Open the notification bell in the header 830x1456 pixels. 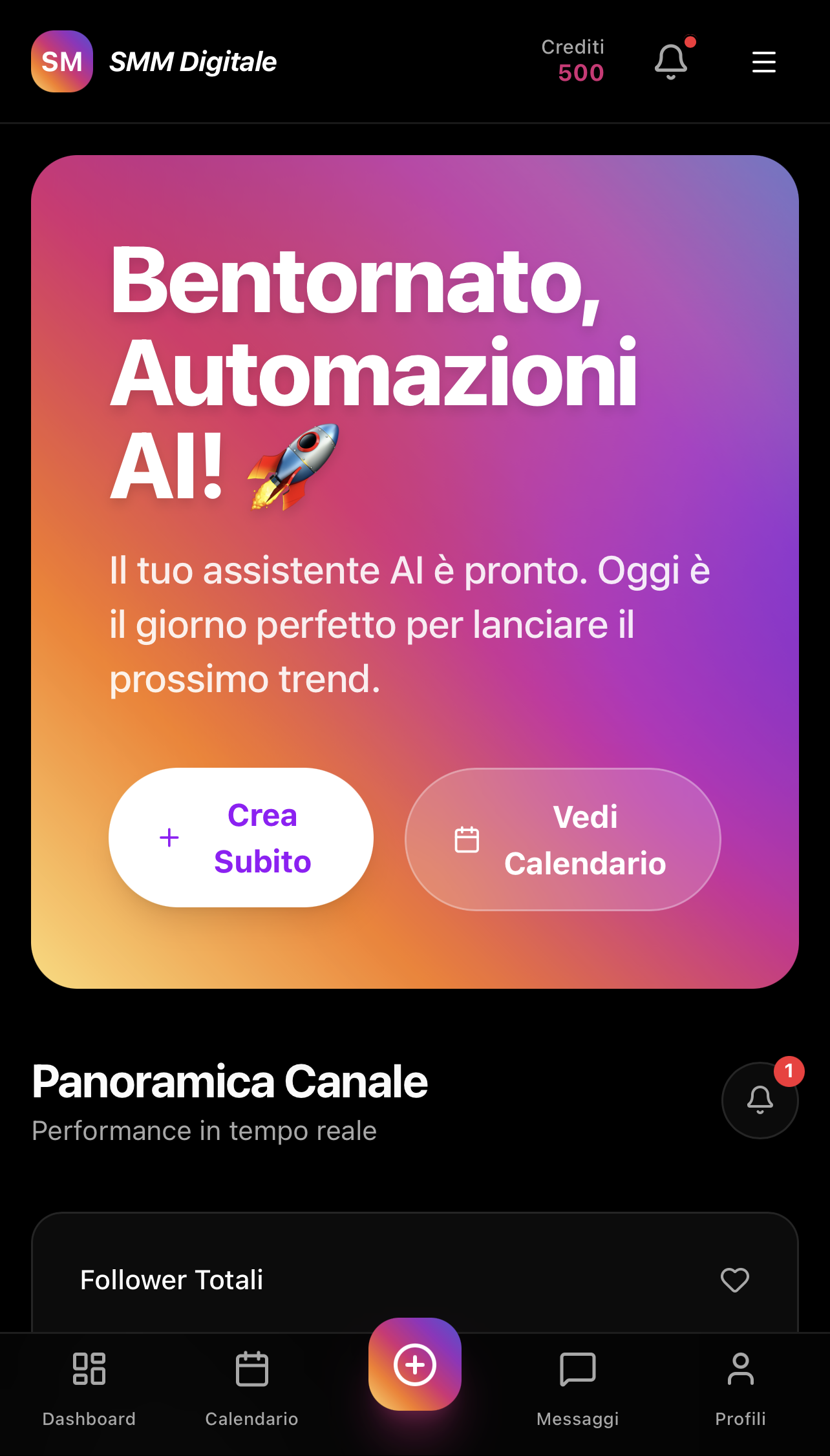click(x=671, y=61)
